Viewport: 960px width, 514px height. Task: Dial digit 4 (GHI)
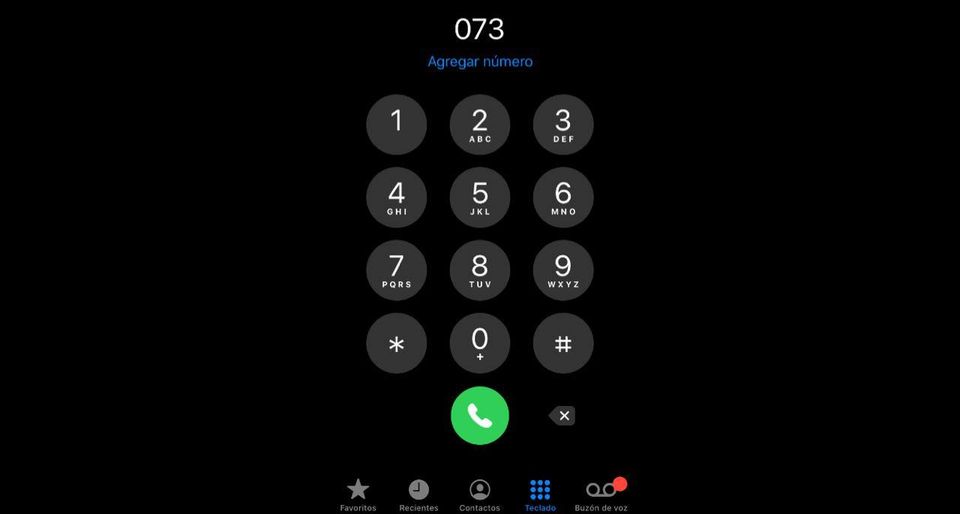[396, 197]
